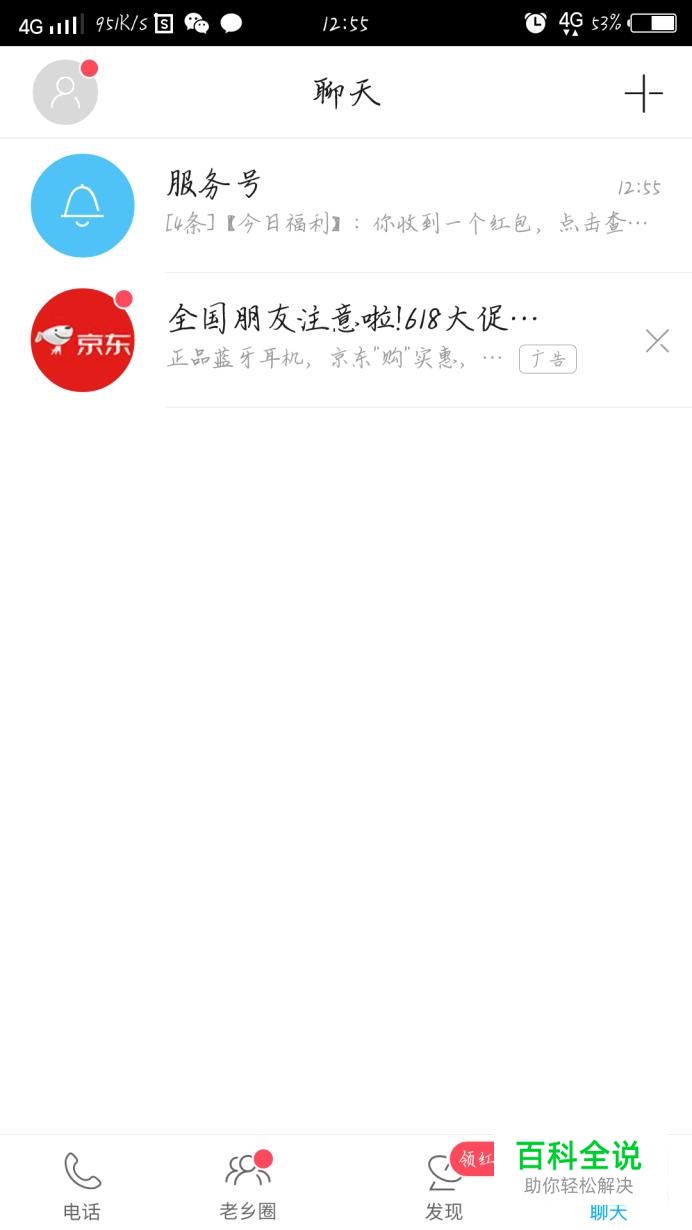Switch to the 电话 tab
Viewport: 692px width, 1230px height.
82,1184
